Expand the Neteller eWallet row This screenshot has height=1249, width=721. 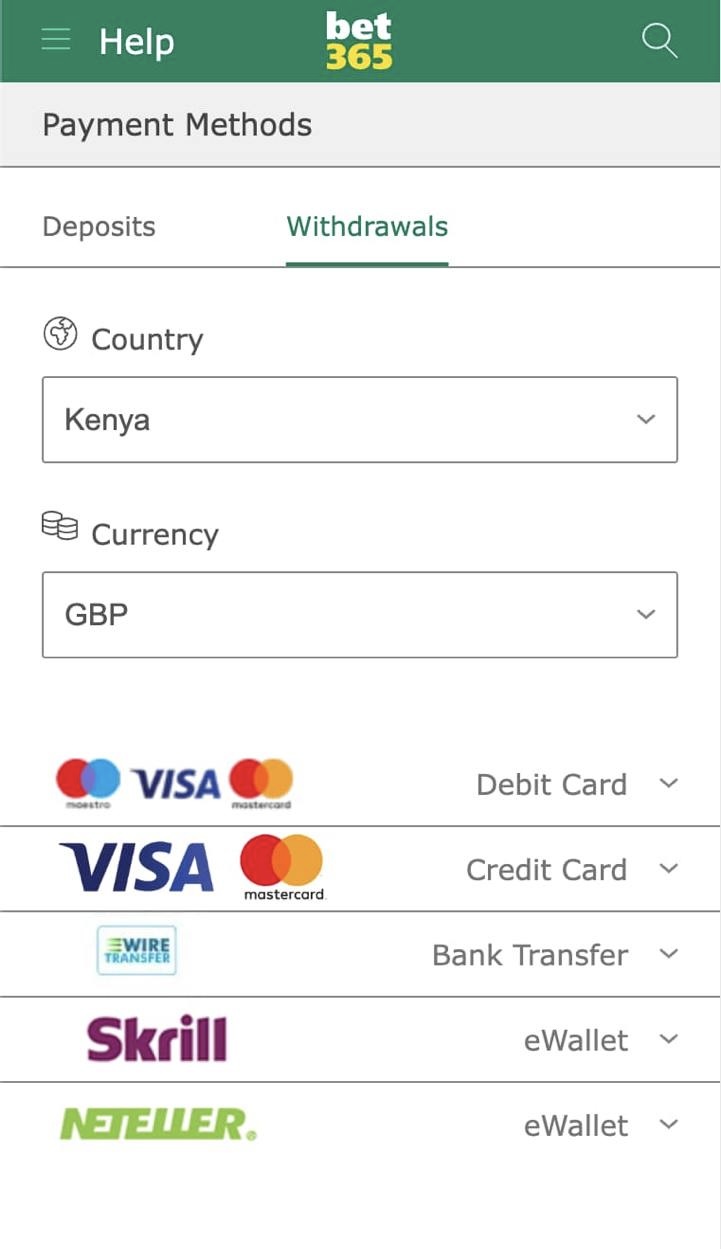pyautogui.click(x=669, y=1125)
